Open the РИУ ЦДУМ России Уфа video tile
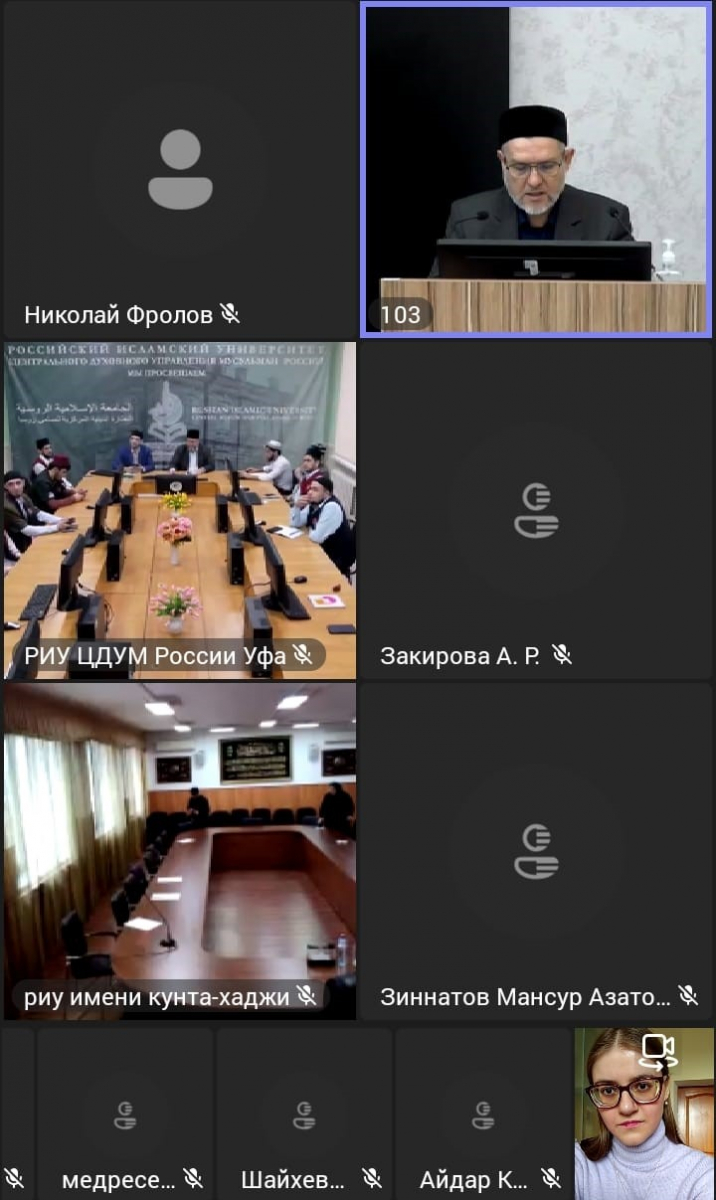Viewport: 716px width, 1200px height. point(180,510)
